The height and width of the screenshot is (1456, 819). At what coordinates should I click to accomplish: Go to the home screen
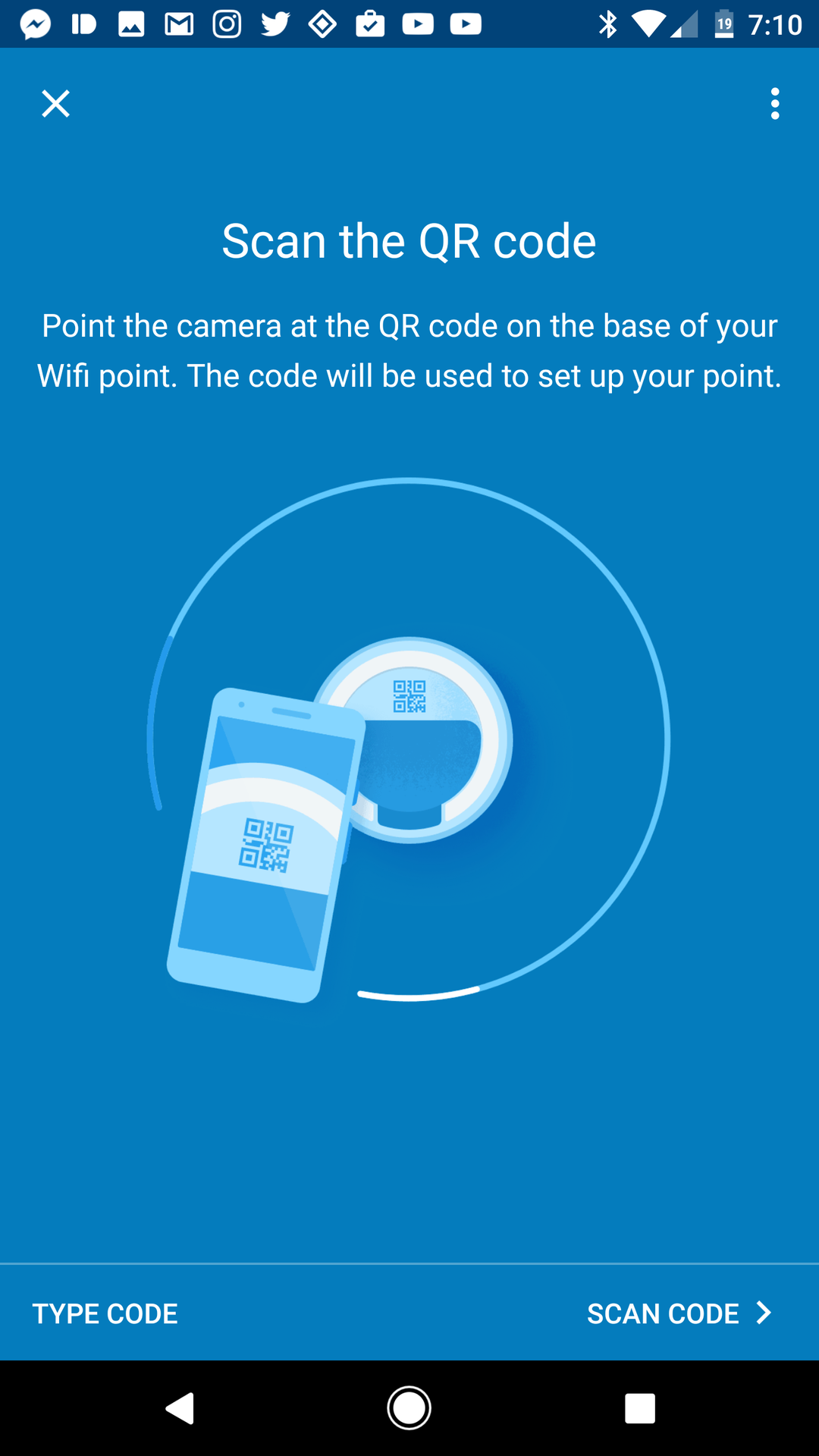coord(409,1408)
